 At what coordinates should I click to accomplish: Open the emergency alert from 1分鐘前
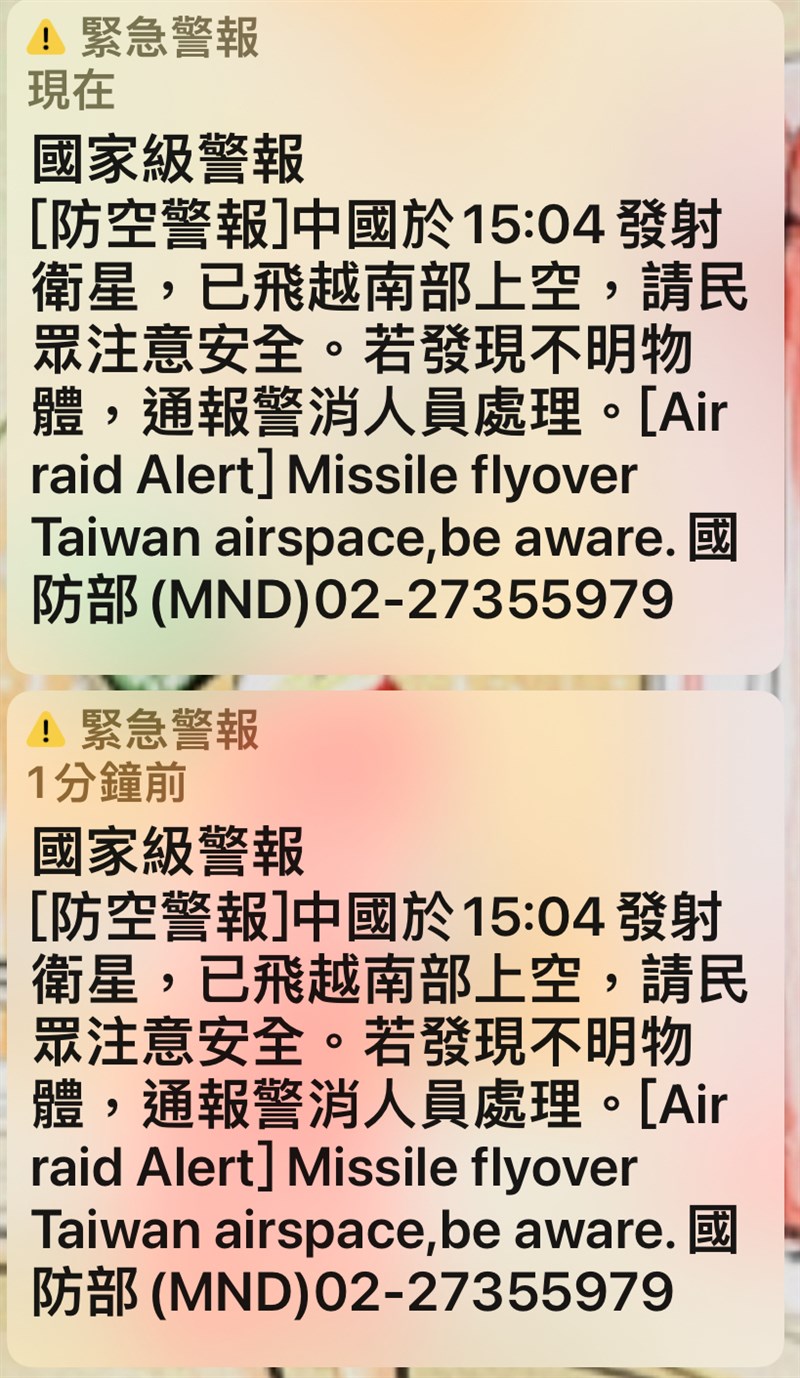click(395, 1030)
